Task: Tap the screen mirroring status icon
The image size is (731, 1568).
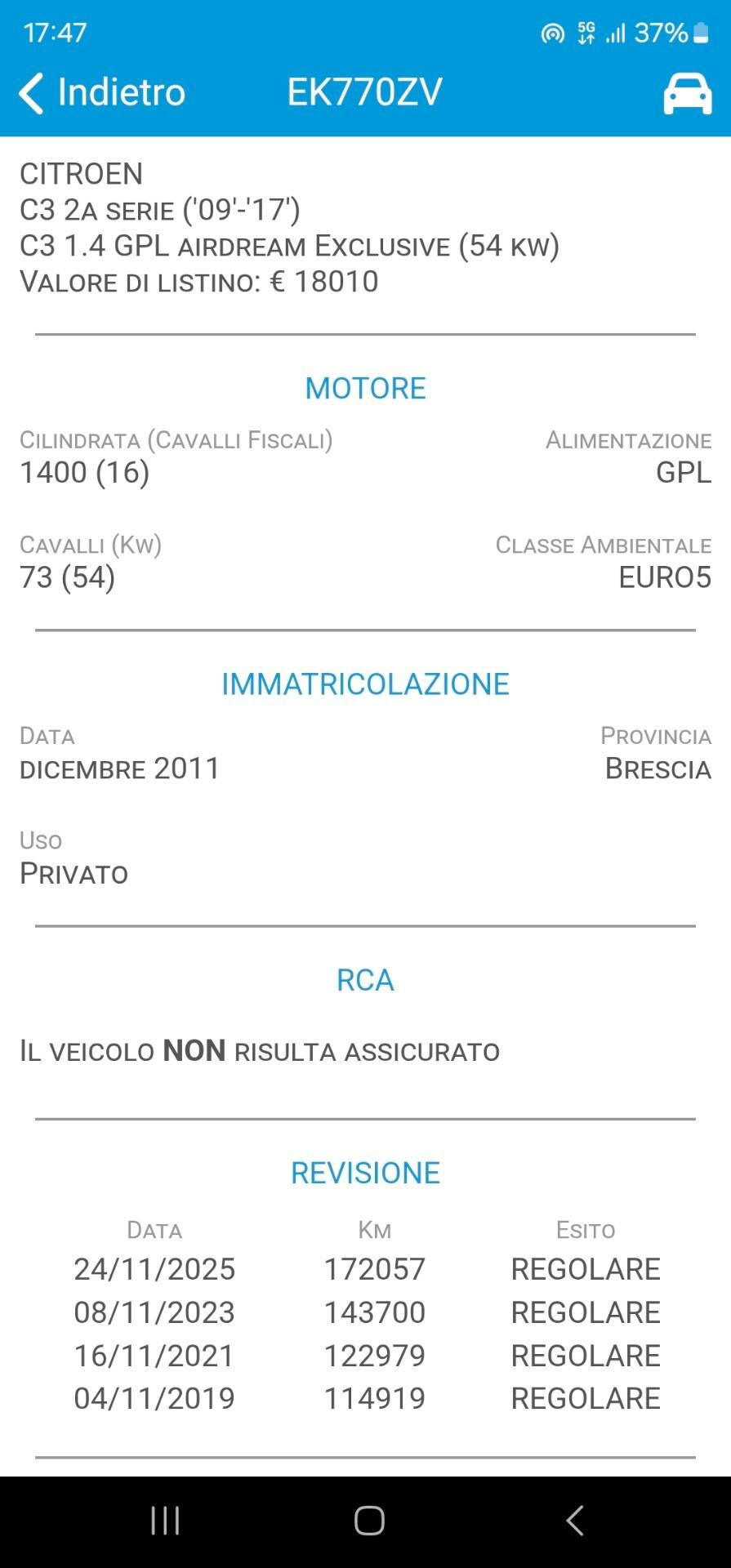Action: [x=551, y=33]
